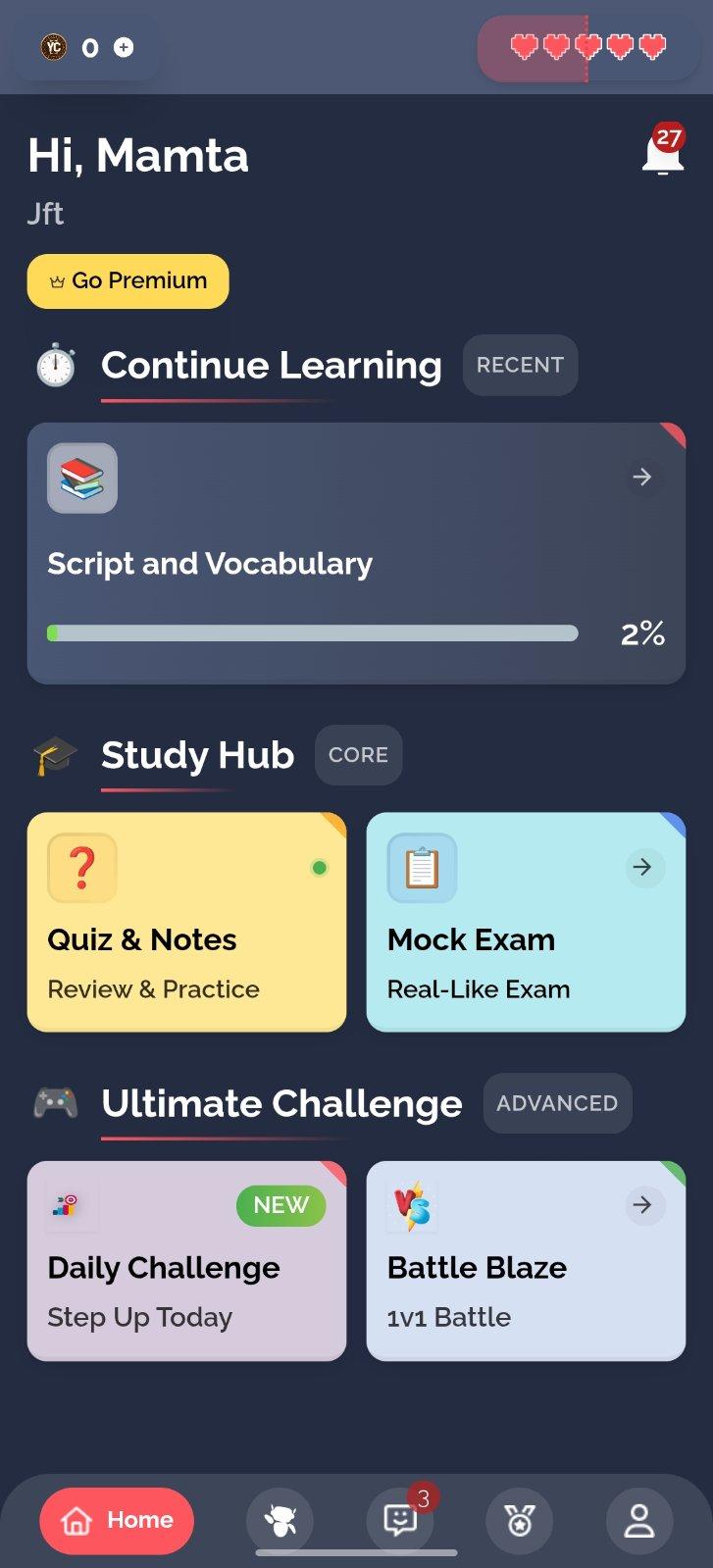
Task: Continue the Script and Vocabulary lesson
Action: [x=356, y=553]
